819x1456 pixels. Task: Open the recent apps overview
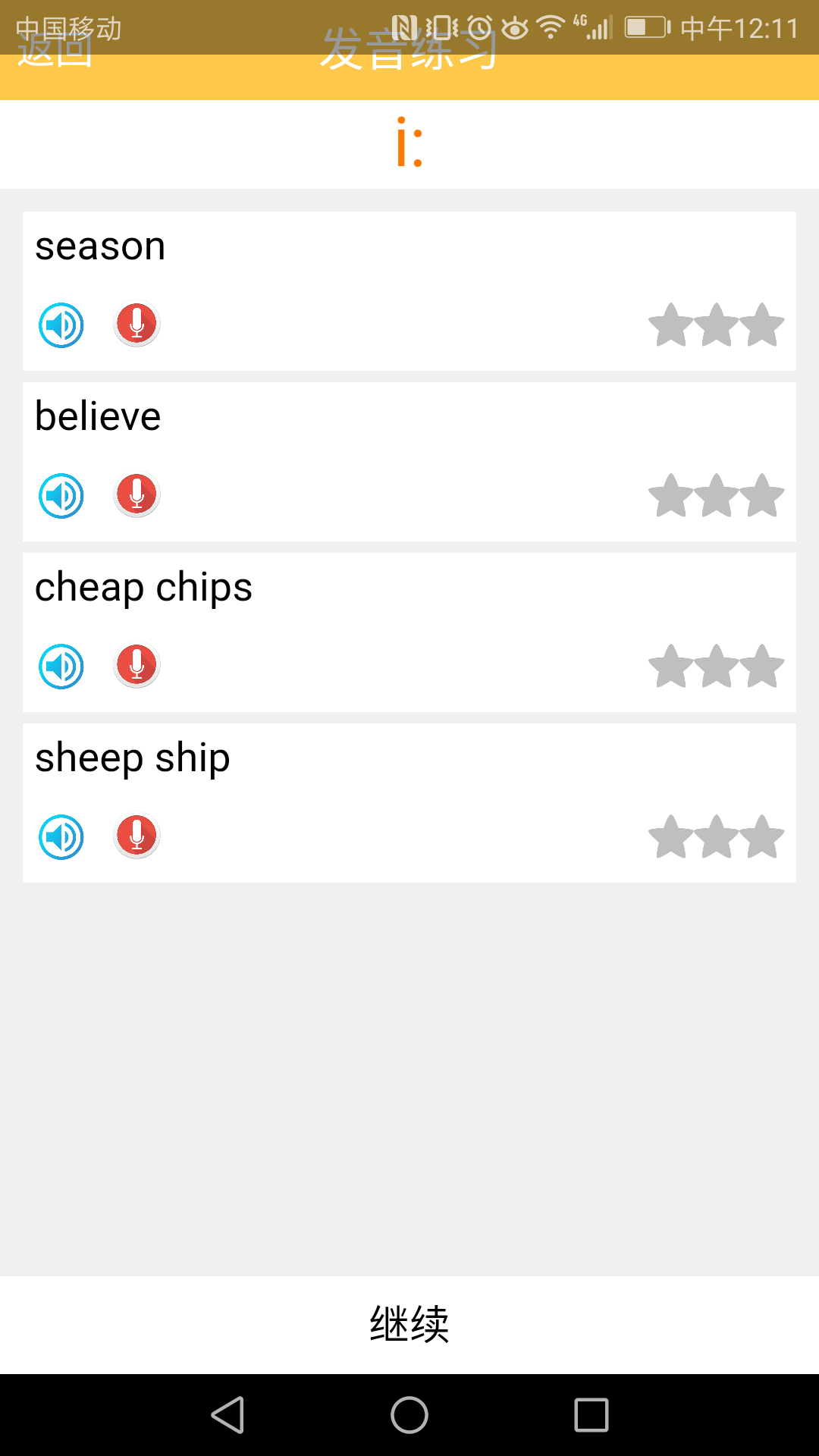[x=591, y=1415]
